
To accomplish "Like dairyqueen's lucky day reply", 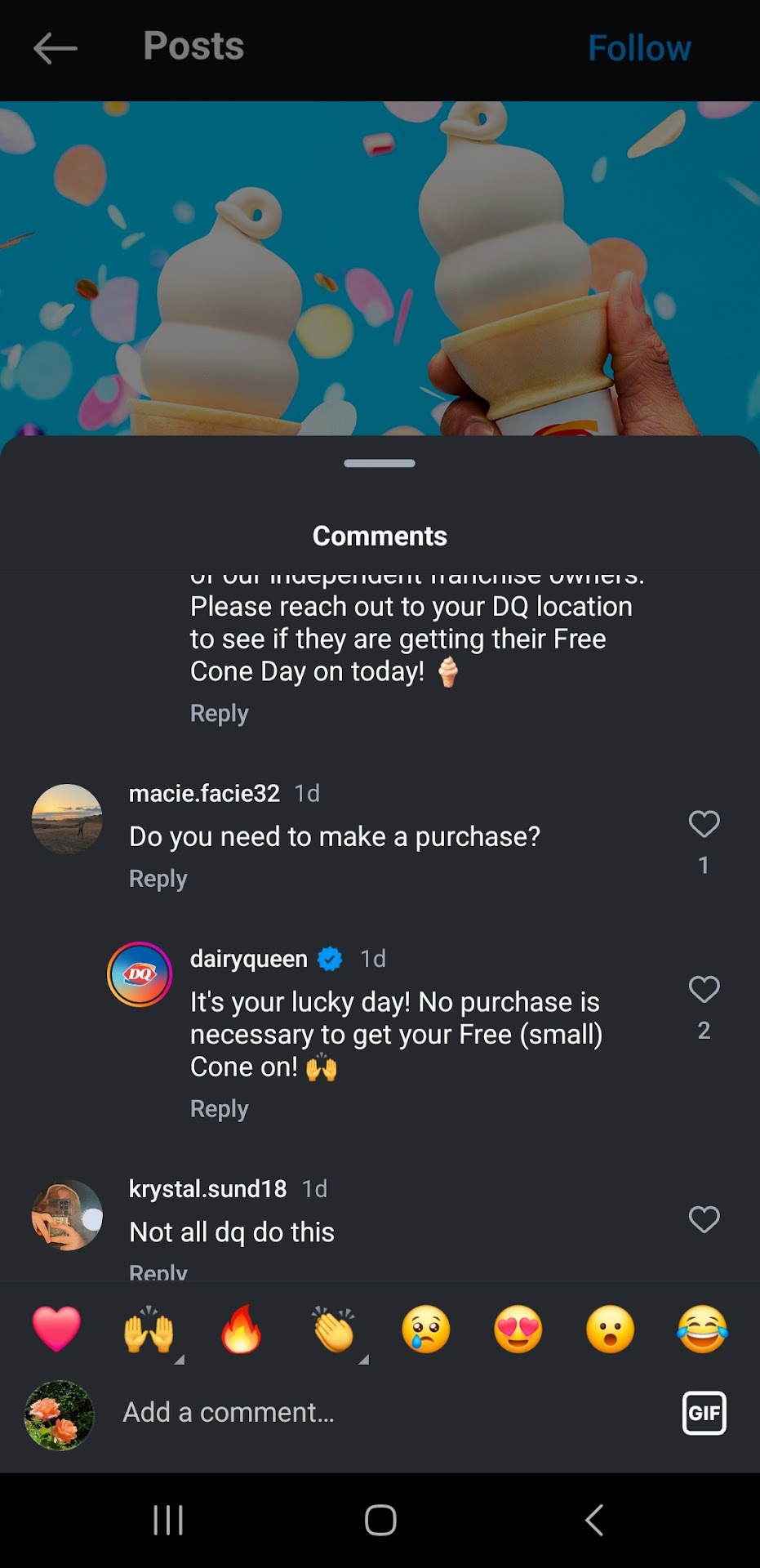I will (x=704, y=990).
